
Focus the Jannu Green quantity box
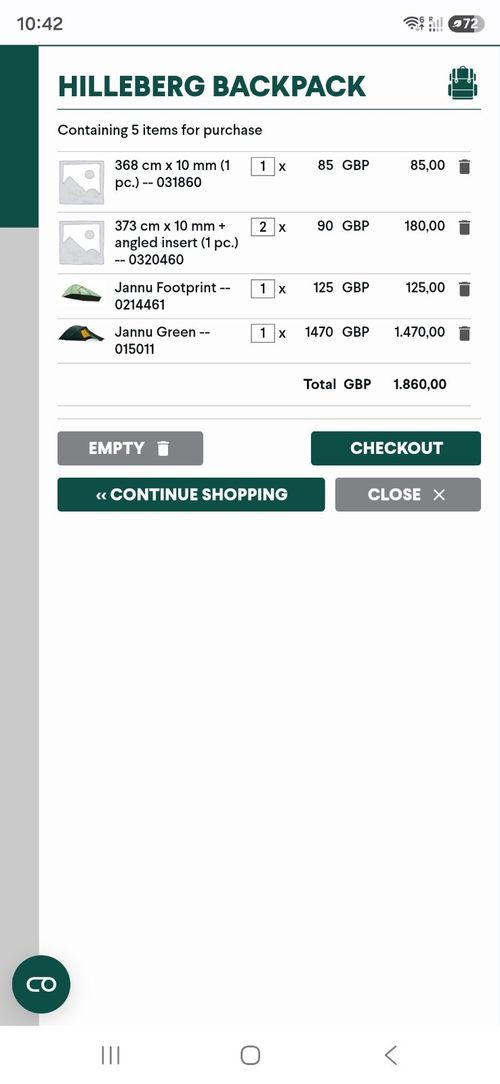(263, 333)
